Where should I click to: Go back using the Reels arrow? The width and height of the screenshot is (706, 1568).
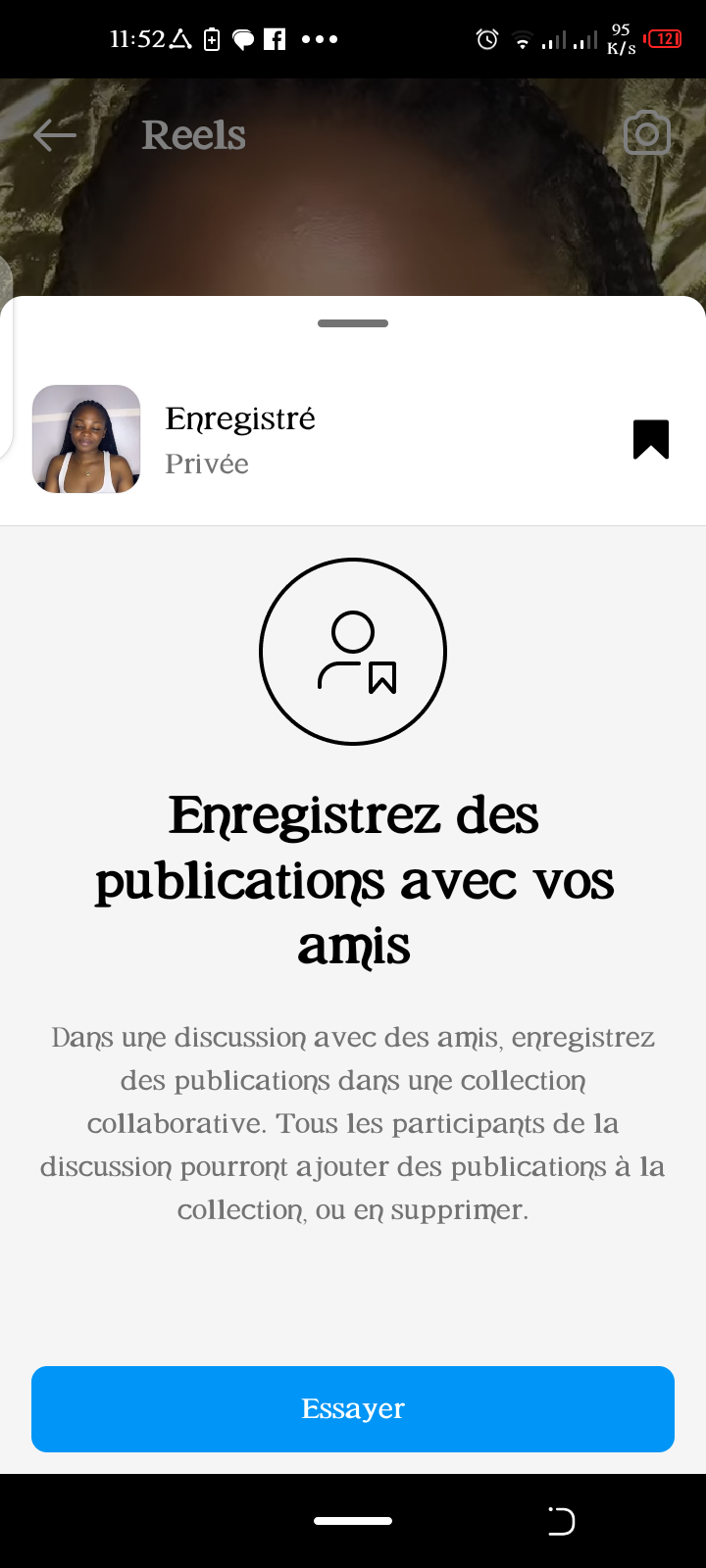(55, 135)
